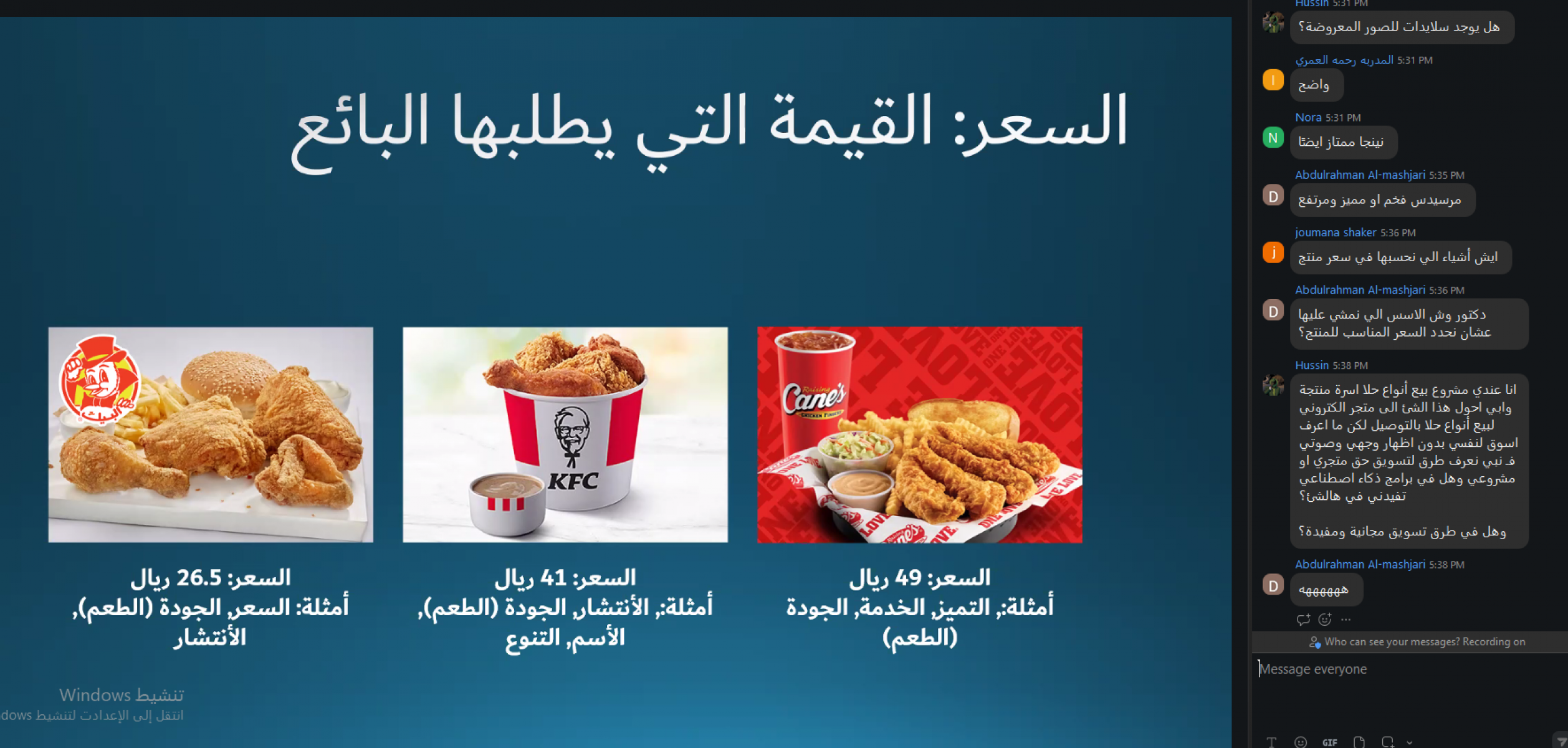Open the text formatting tool
Image resolution: width=1568 pixels, height=748 pixels.
[x=1271, y=742]
